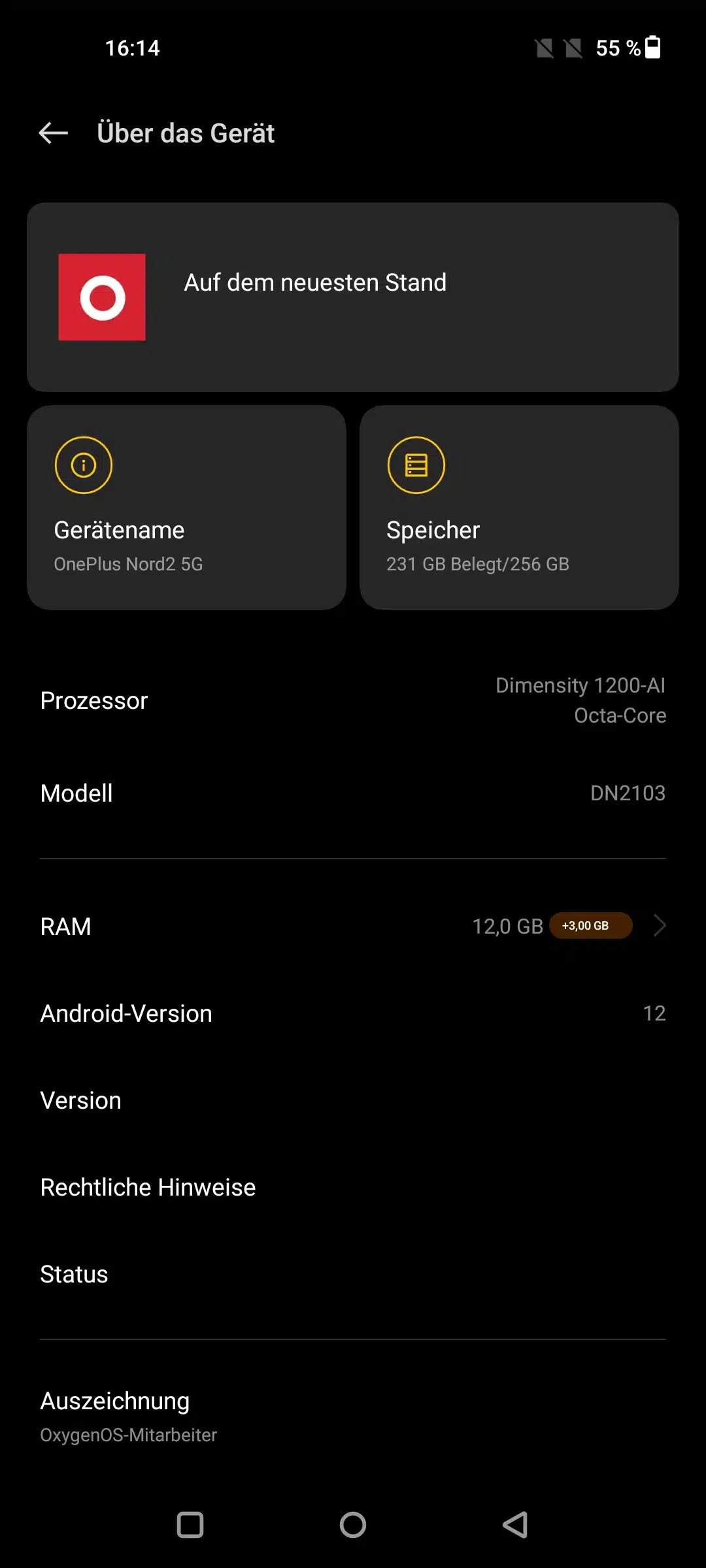
Task: Open Rechtliche Hinweise
Action: tap(353, 1187)
